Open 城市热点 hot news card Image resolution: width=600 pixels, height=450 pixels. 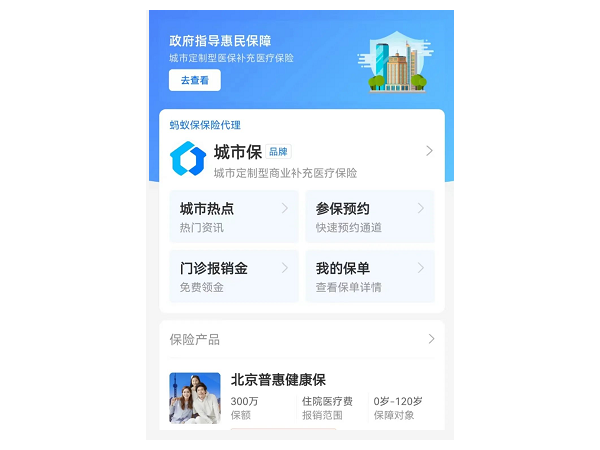pyautogui.click(x=233, y=217)
